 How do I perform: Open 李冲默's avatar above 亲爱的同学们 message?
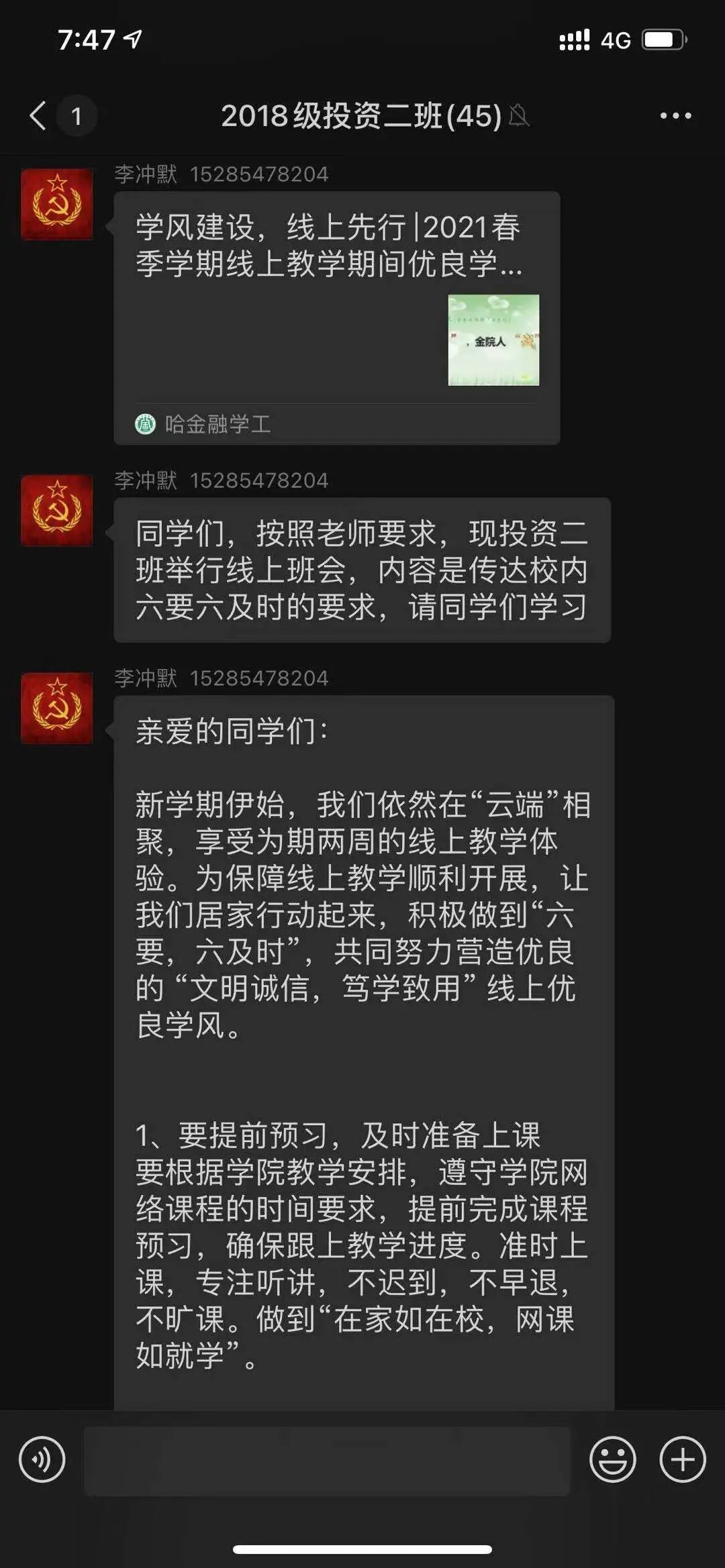point(57,708)
